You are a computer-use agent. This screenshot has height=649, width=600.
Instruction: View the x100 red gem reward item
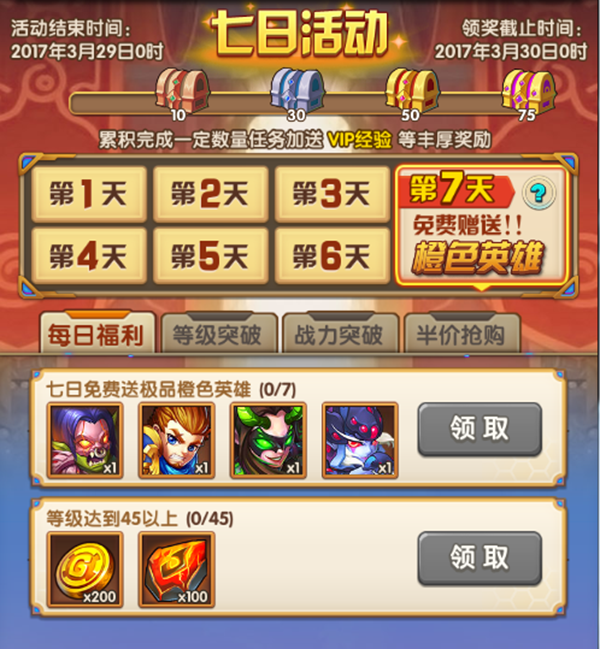pyautogui.click(x=176, y=568)
